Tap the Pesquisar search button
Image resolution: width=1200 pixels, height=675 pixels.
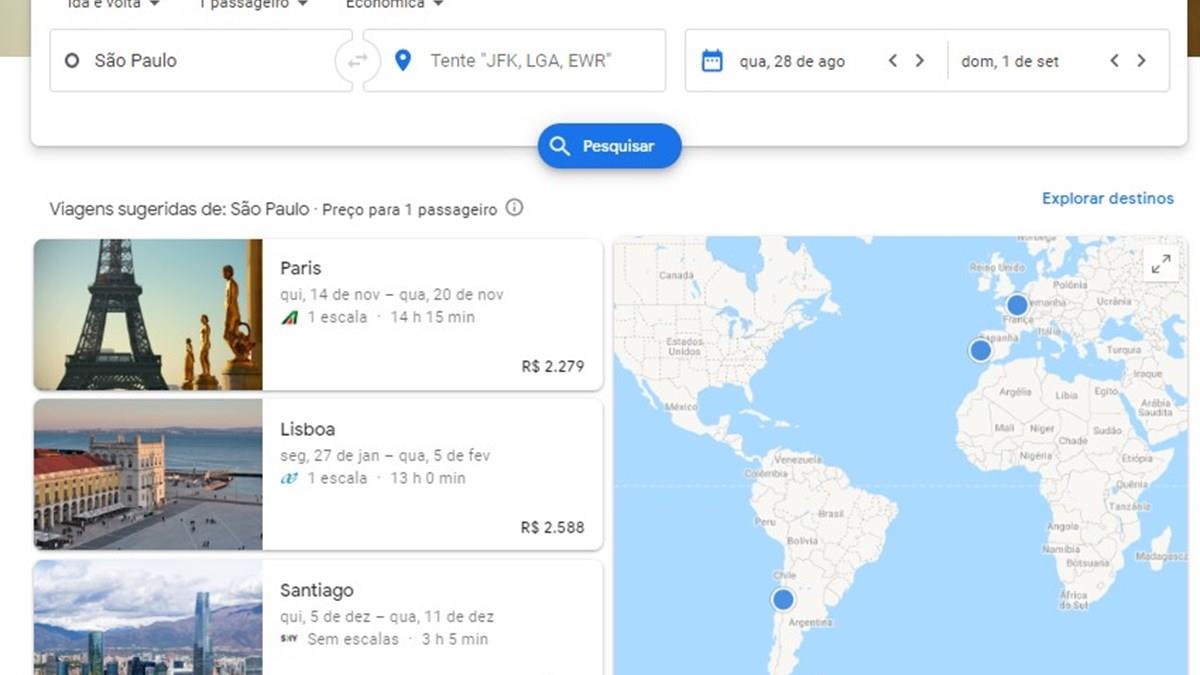coord(609,146)
